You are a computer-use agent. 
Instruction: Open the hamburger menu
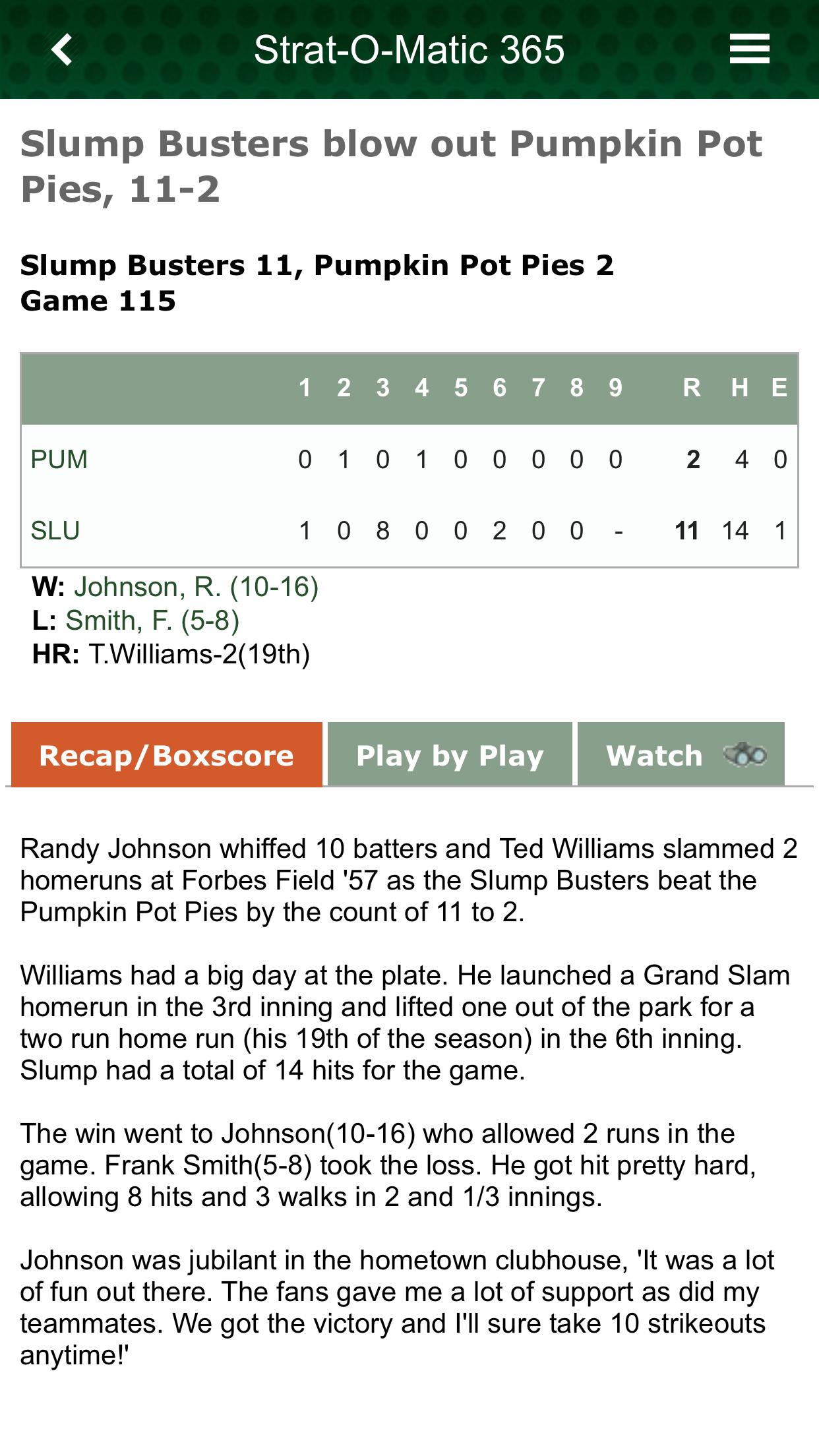coord(749,49)
